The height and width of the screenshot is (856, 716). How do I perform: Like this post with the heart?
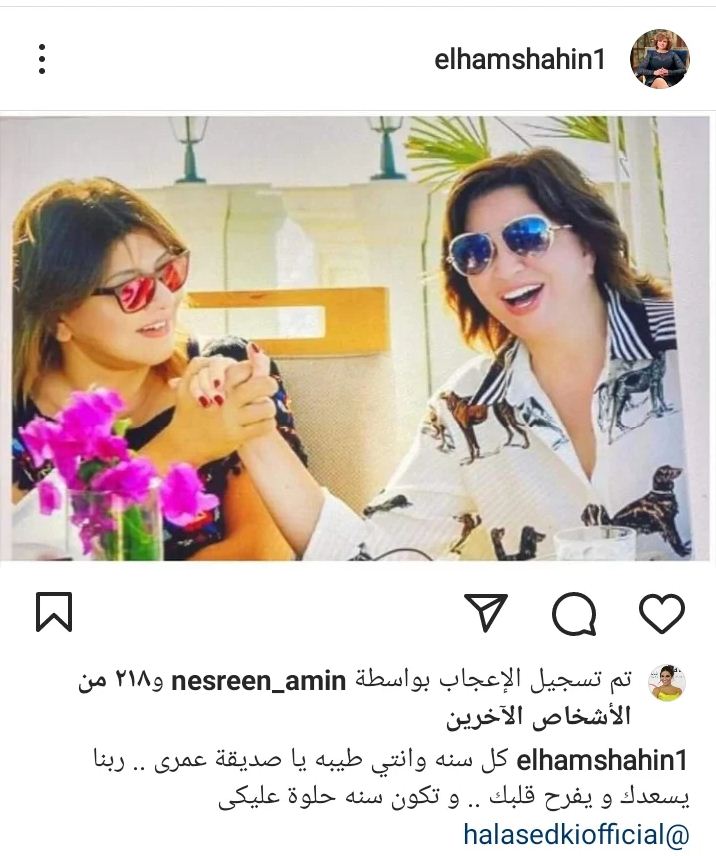coord(661,613)
